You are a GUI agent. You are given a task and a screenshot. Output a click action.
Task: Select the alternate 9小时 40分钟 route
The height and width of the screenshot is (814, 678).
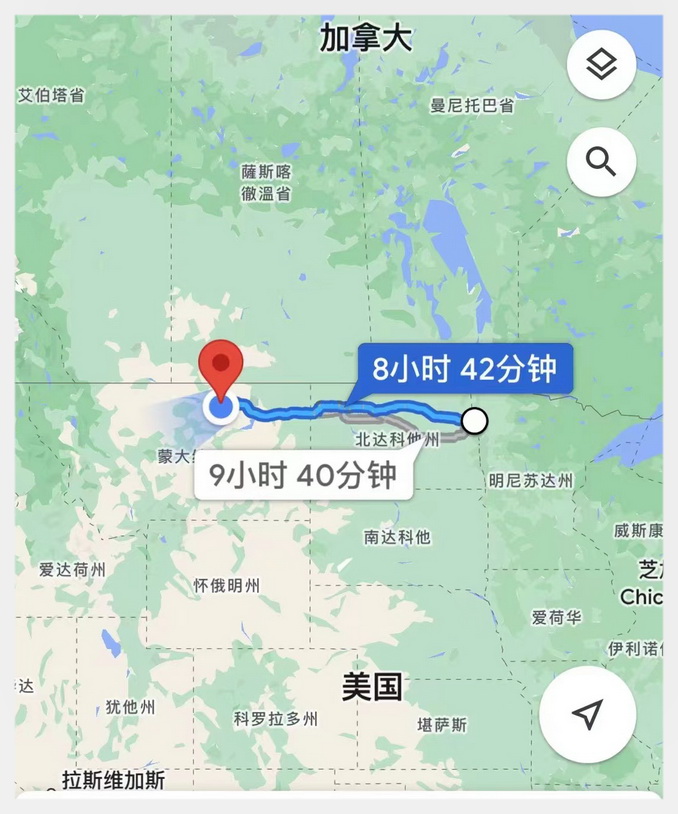303,474
